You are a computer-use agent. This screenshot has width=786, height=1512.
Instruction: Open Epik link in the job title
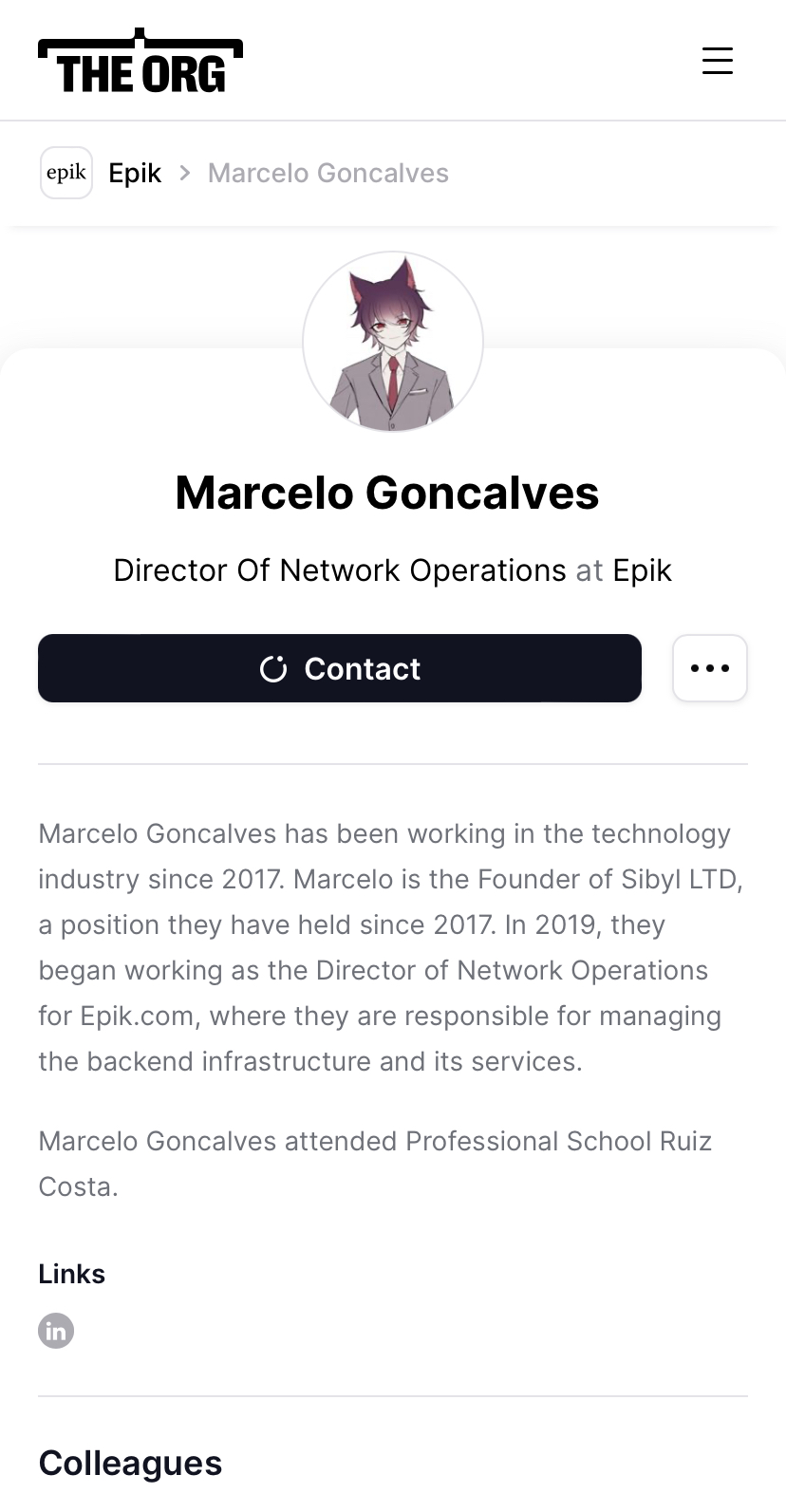coord(643,570)
